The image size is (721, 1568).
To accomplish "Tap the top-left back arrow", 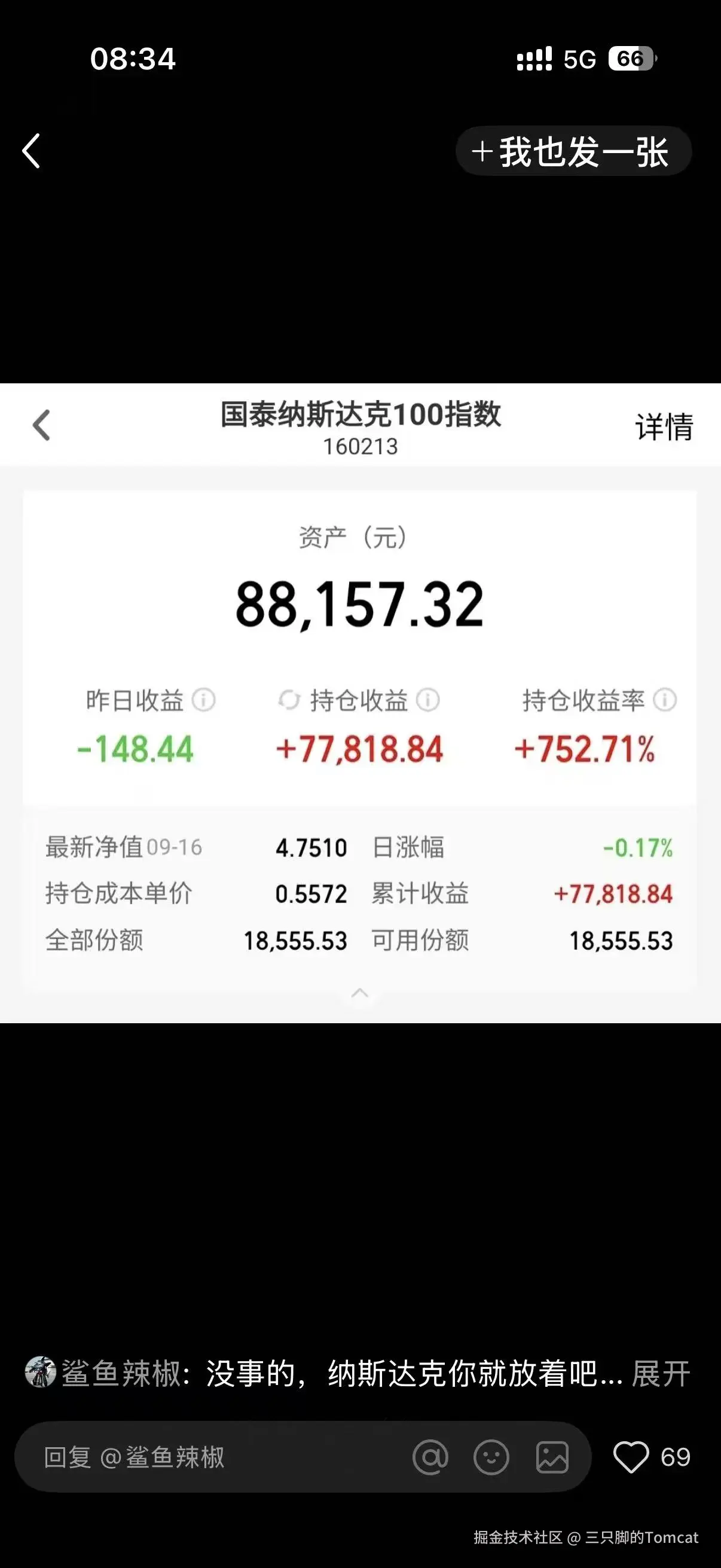I will (x=32, y=150).
